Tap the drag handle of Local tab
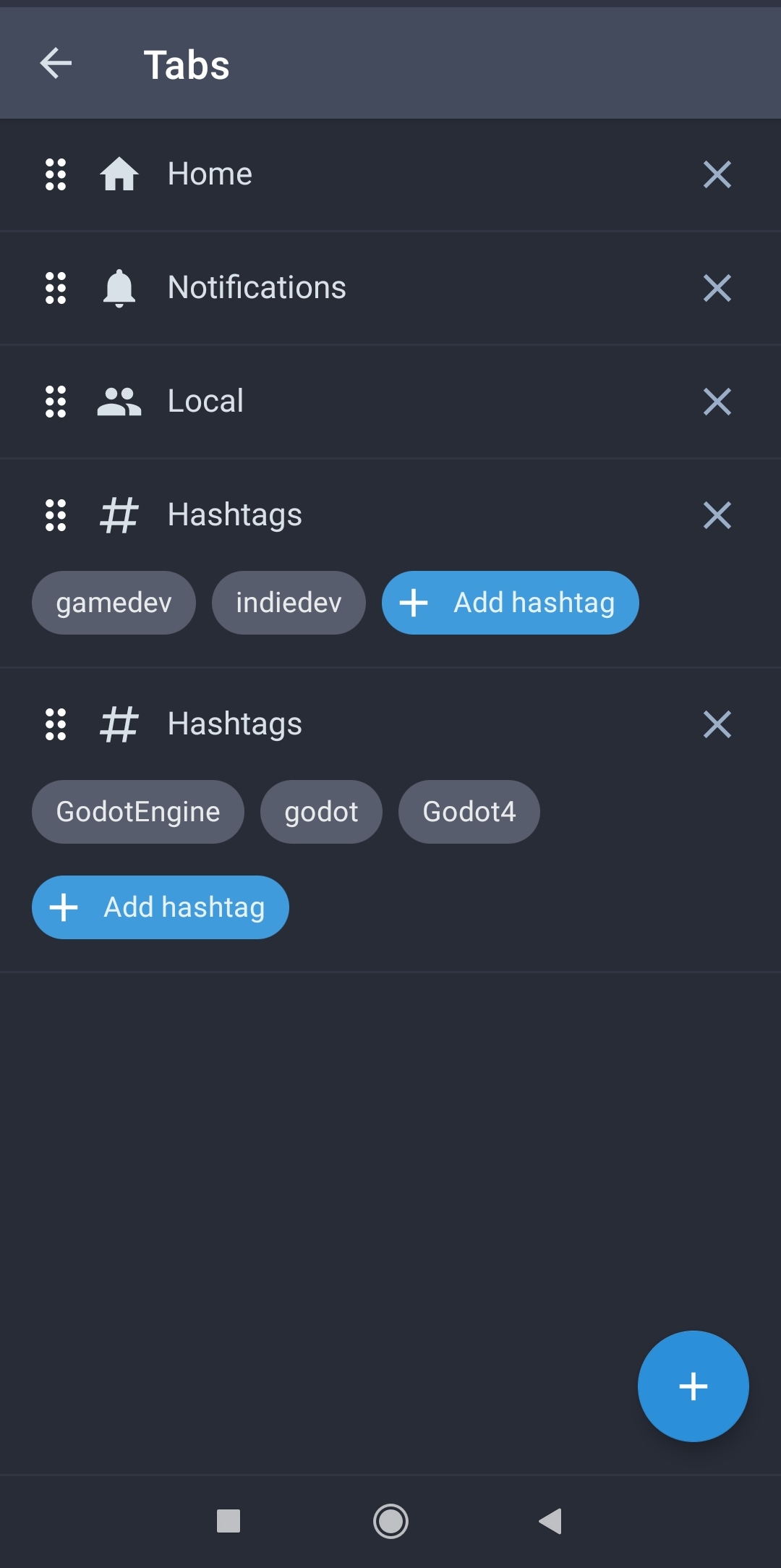Screen dimensions: 781x1568 coord(56,402)
